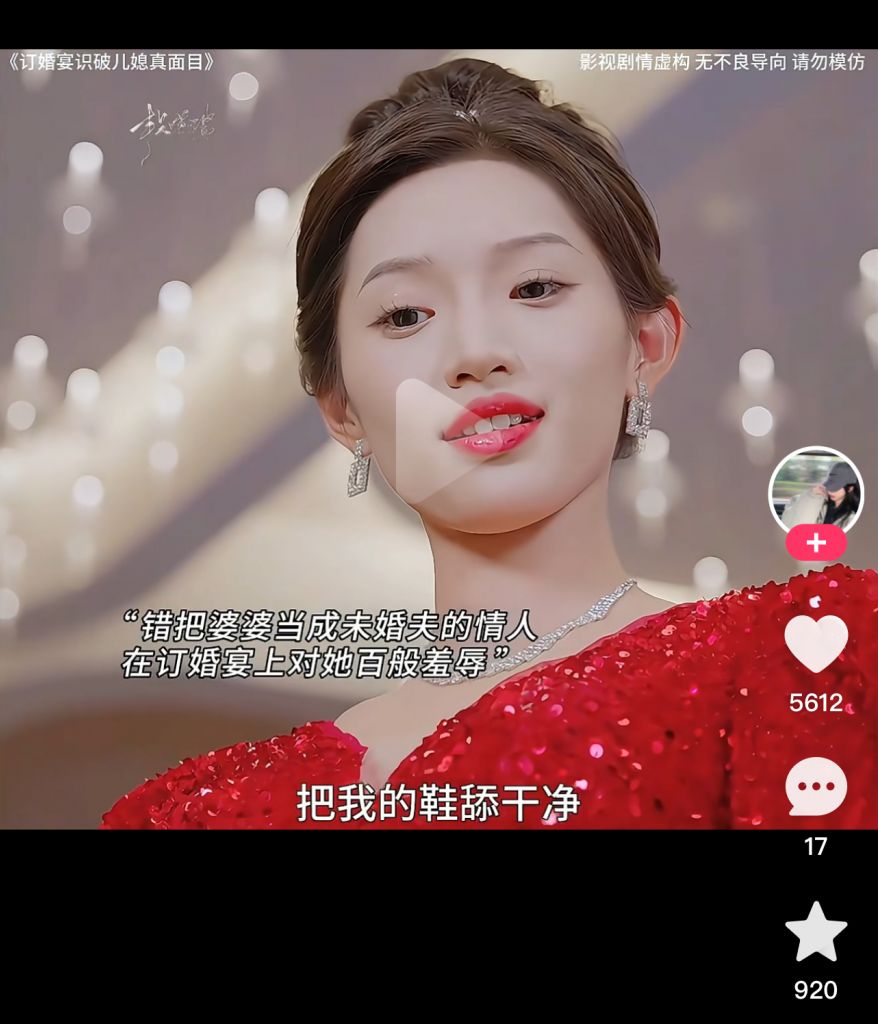
Task: Open the creator's profile avatar
Action: [815, 491]
